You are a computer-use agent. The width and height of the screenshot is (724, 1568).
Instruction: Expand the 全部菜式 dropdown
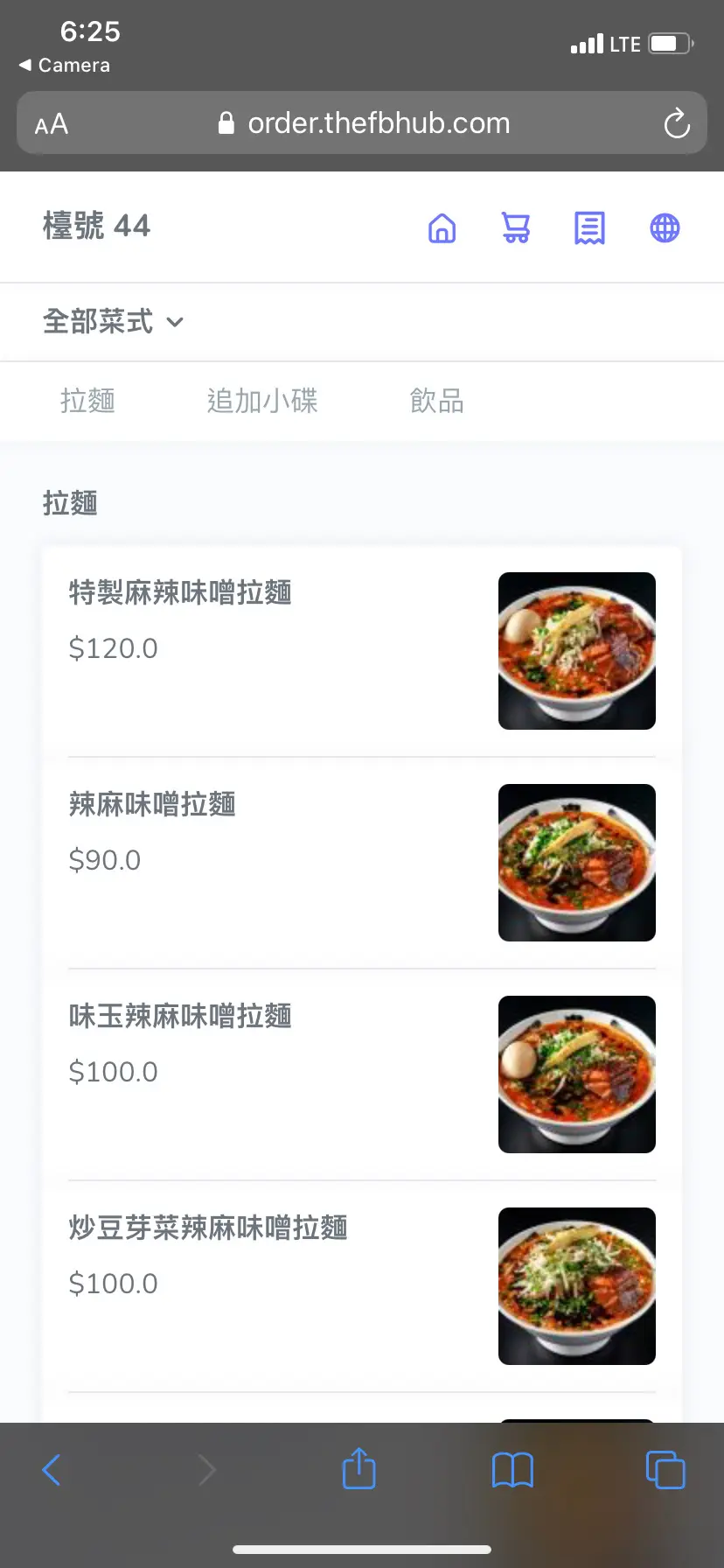pos(114,322)
